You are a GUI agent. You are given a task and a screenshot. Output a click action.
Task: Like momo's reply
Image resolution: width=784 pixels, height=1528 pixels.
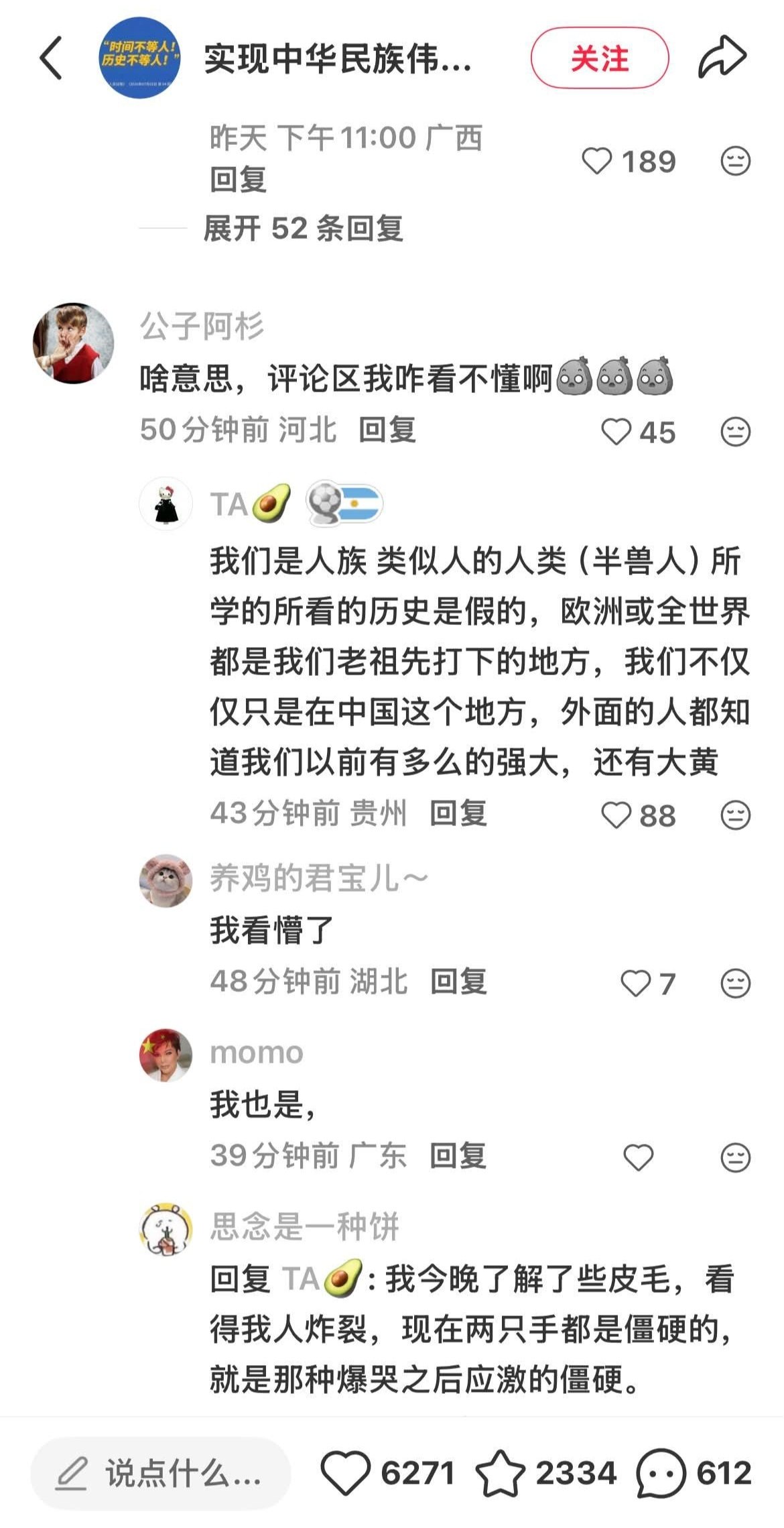click(x=638, y=1157)
